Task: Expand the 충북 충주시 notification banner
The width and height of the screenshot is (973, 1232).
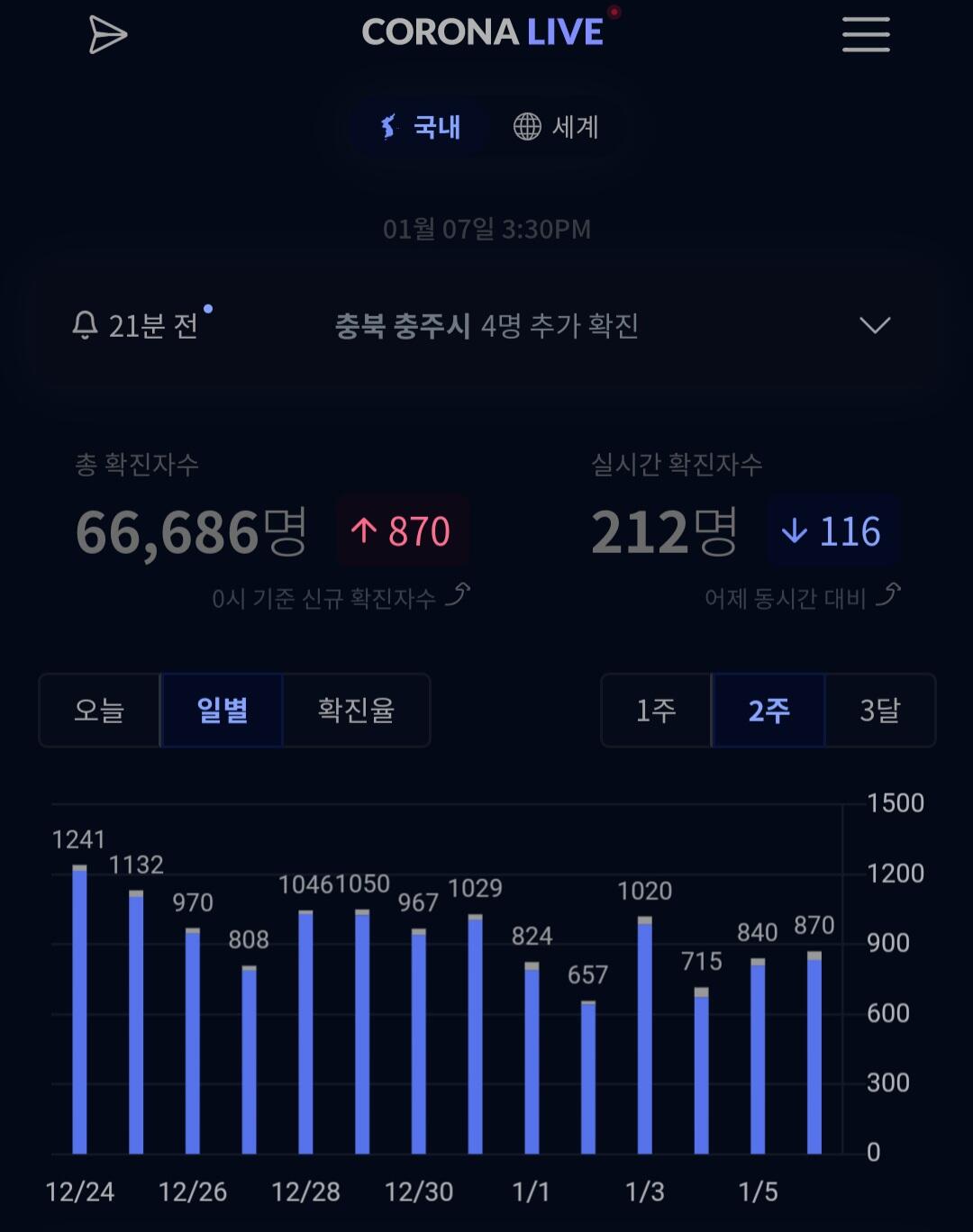Action: 486,325
